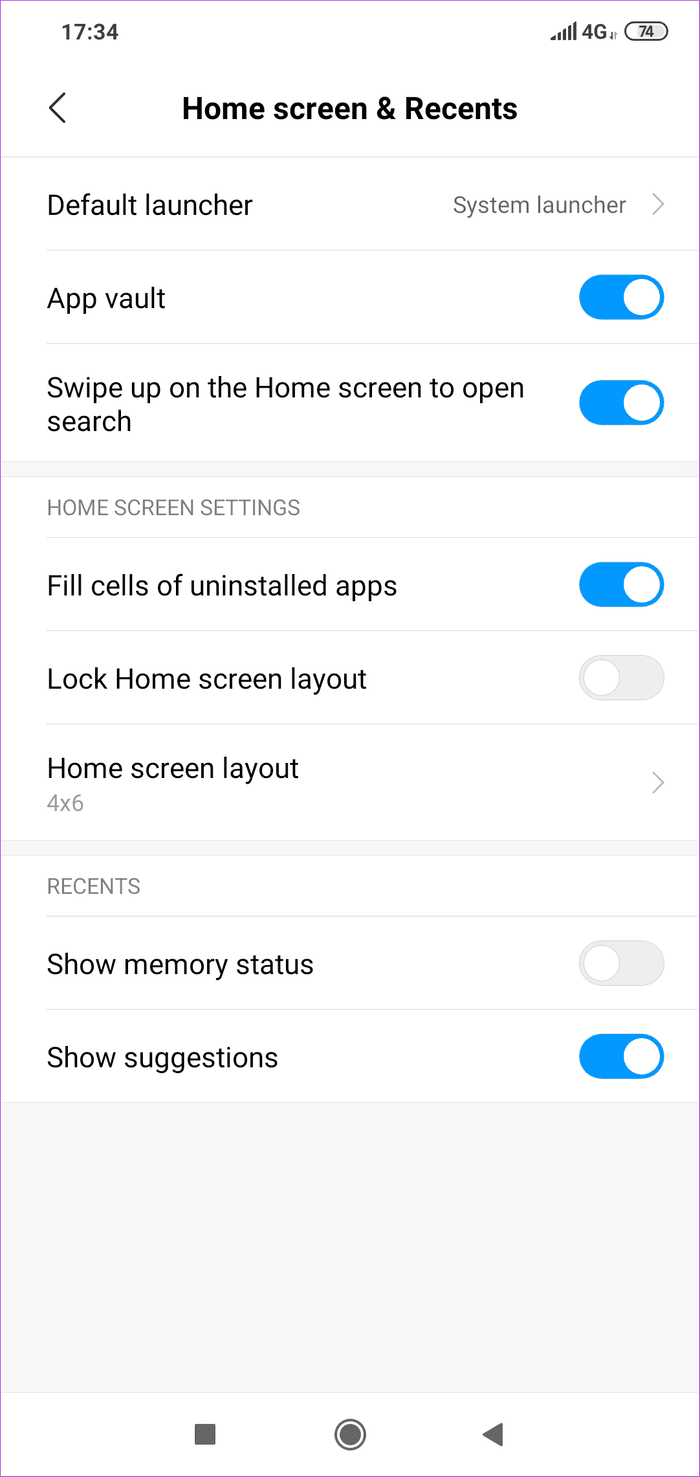This screenshot has height=1477, width=700.
Task: Tap the system home button
Action: coord(350,1435)
